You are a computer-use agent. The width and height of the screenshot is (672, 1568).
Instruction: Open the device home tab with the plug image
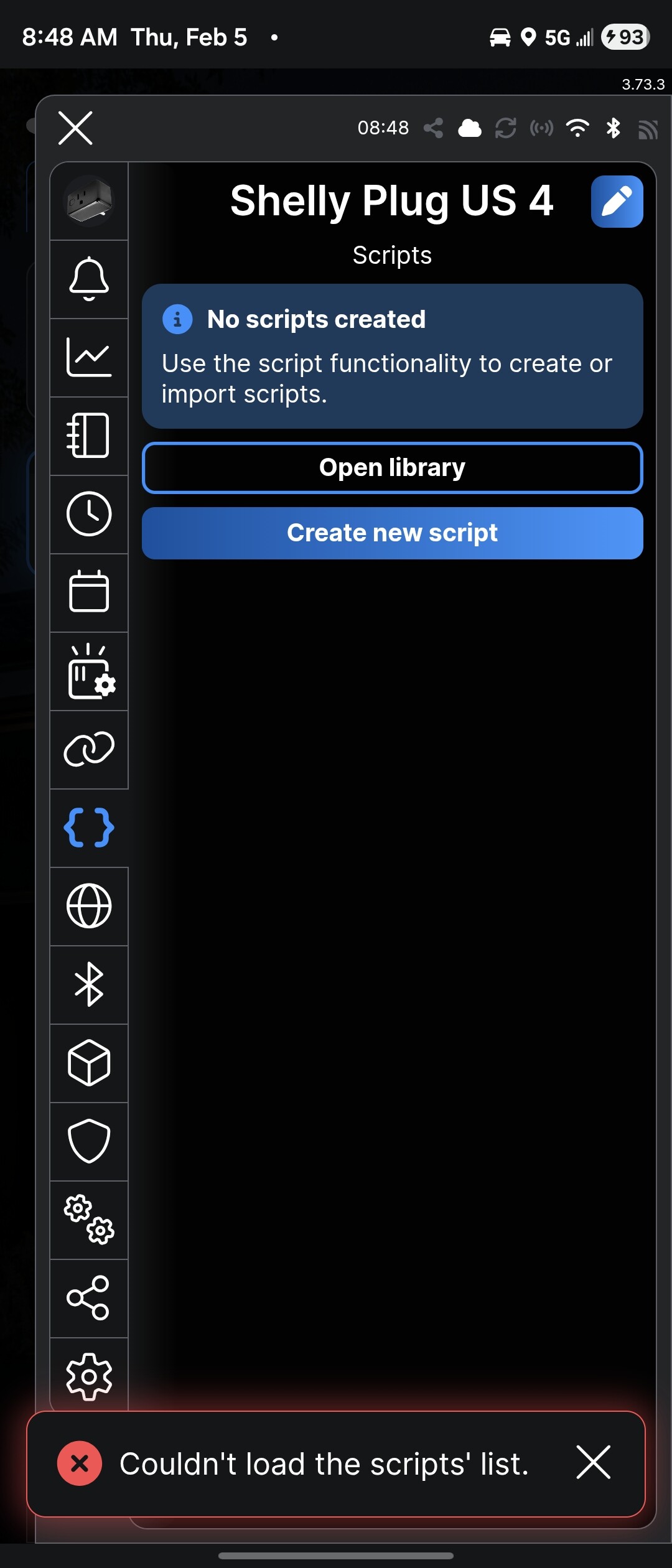tap(89, 201)
